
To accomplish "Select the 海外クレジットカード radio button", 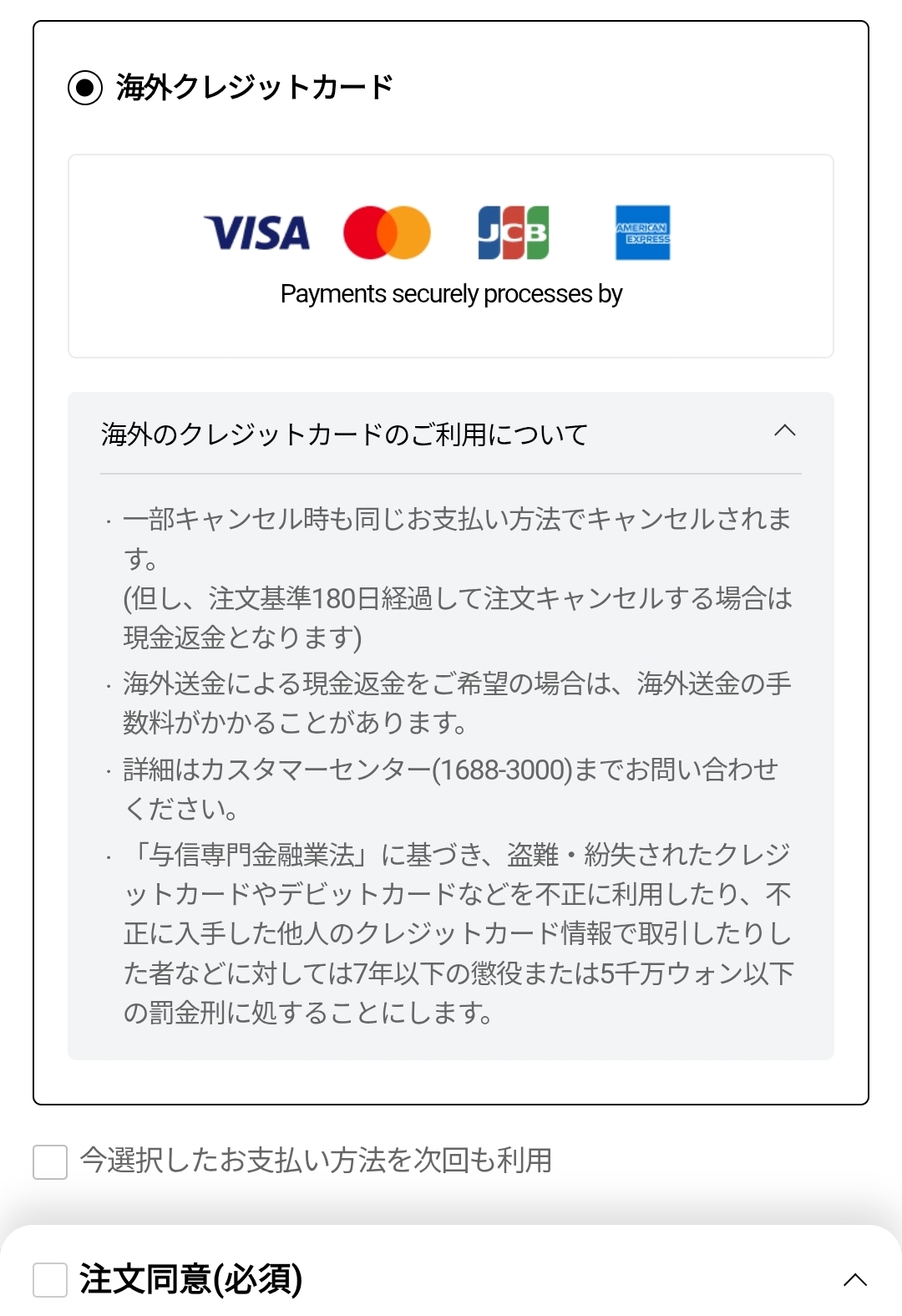I will pos(85,88).
